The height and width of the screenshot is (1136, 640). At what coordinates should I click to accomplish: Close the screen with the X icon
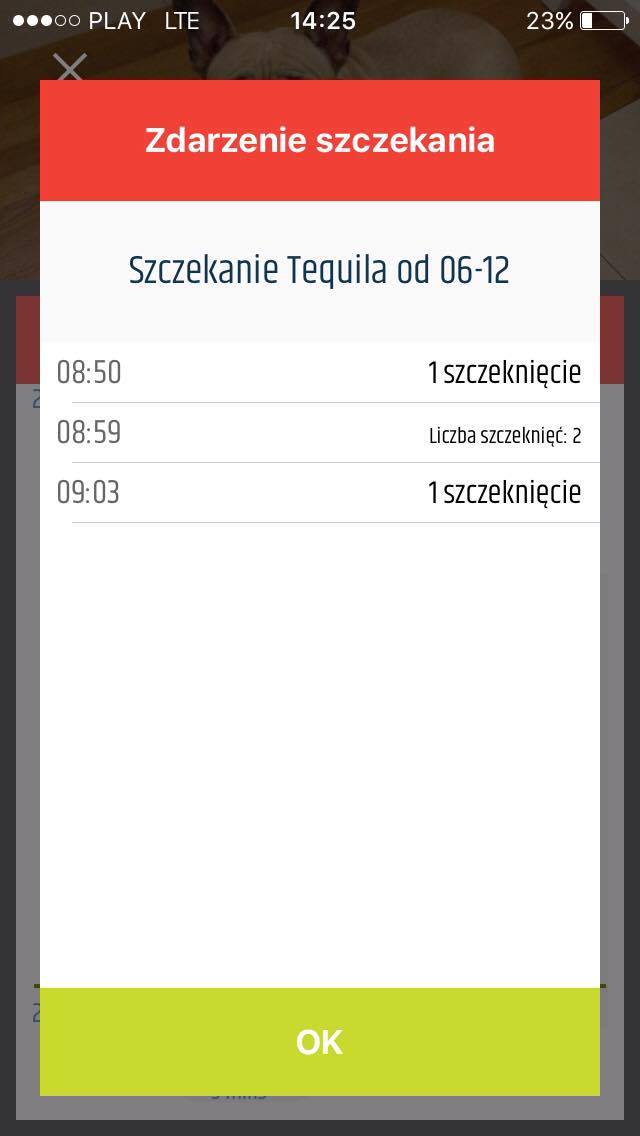click(69, 67)
